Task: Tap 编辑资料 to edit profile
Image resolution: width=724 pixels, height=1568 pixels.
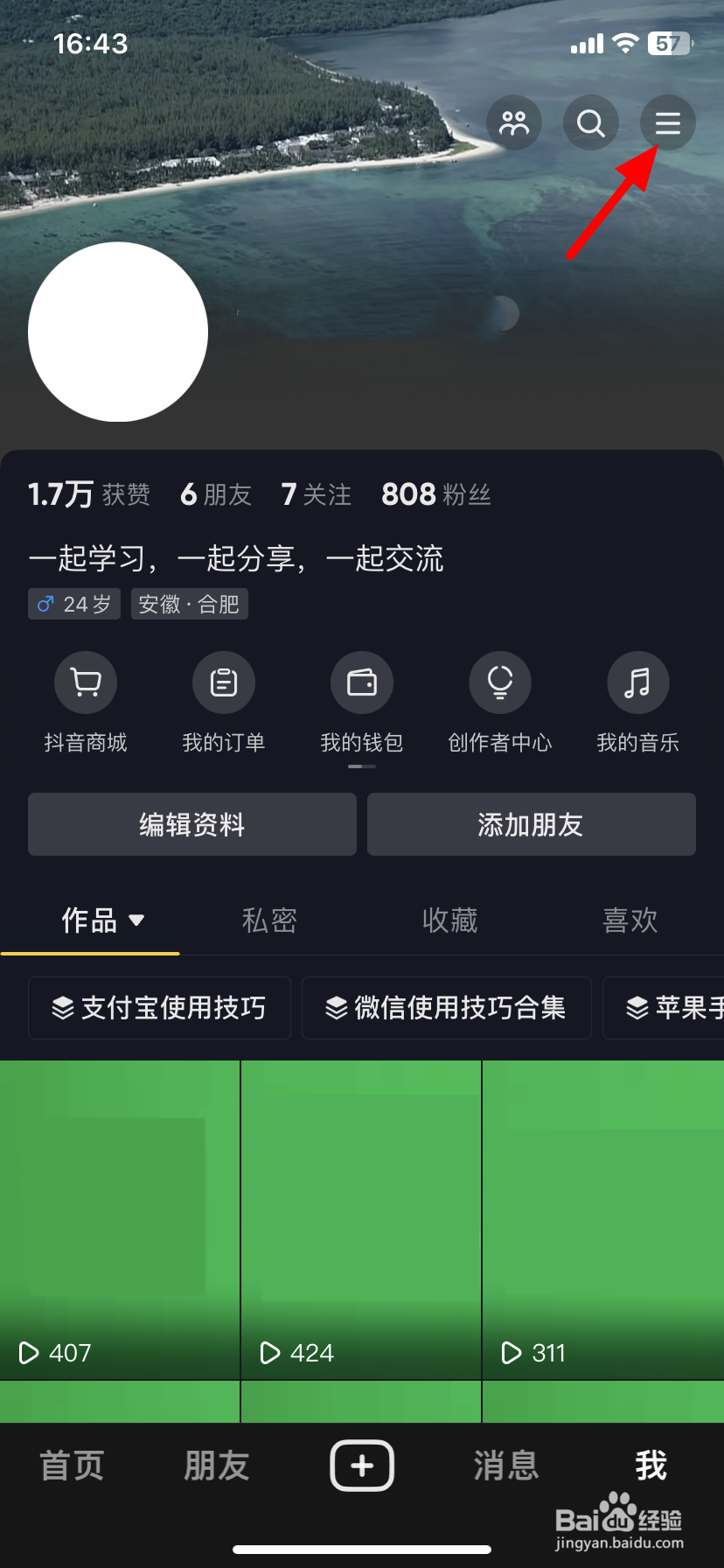Action: pos(191,823)
